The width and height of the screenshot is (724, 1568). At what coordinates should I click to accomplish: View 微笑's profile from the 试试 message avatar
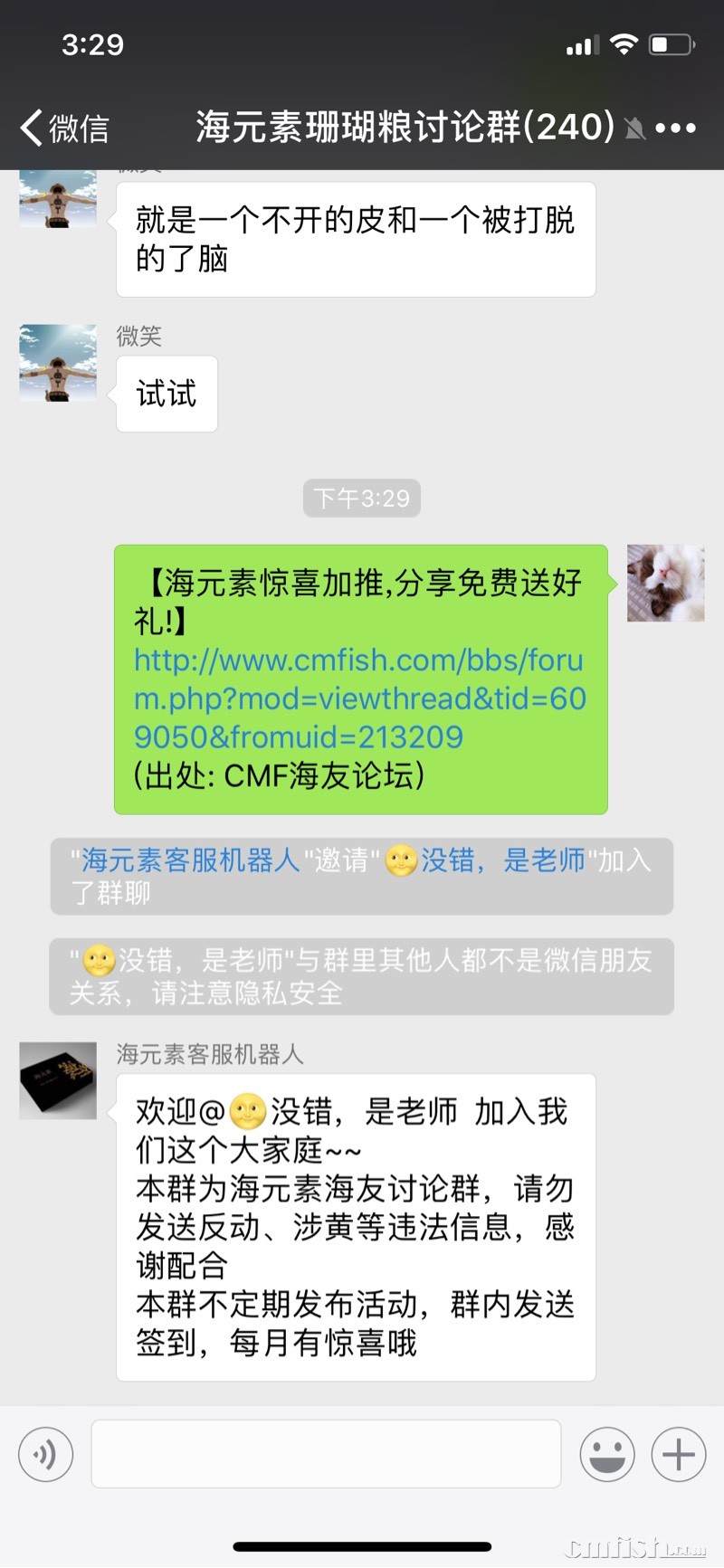(58, 363)
